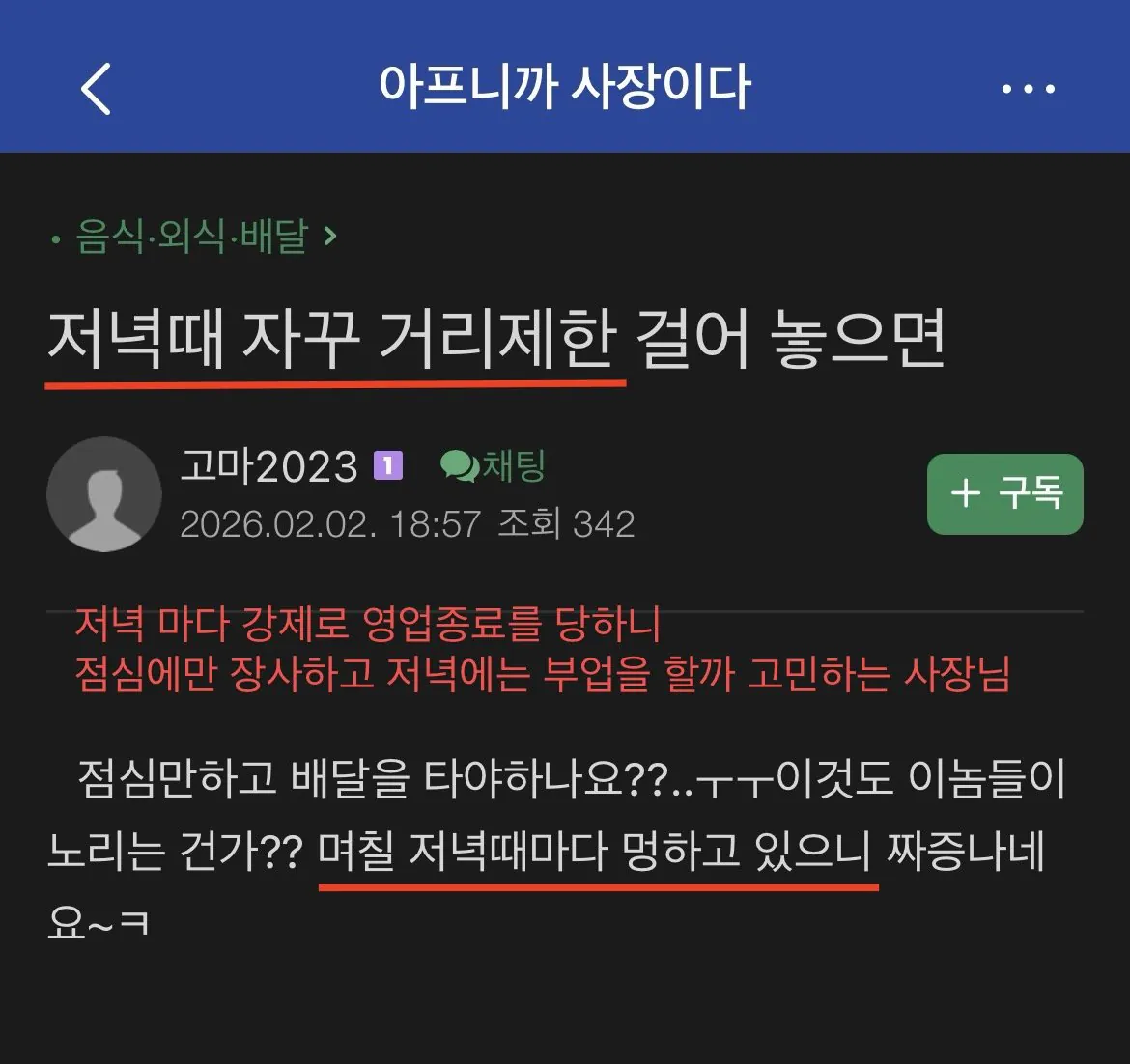Start a 채팅 with the author
Image resolution: width=1130 pixels, height=1064 pixels.
[494, 467]
